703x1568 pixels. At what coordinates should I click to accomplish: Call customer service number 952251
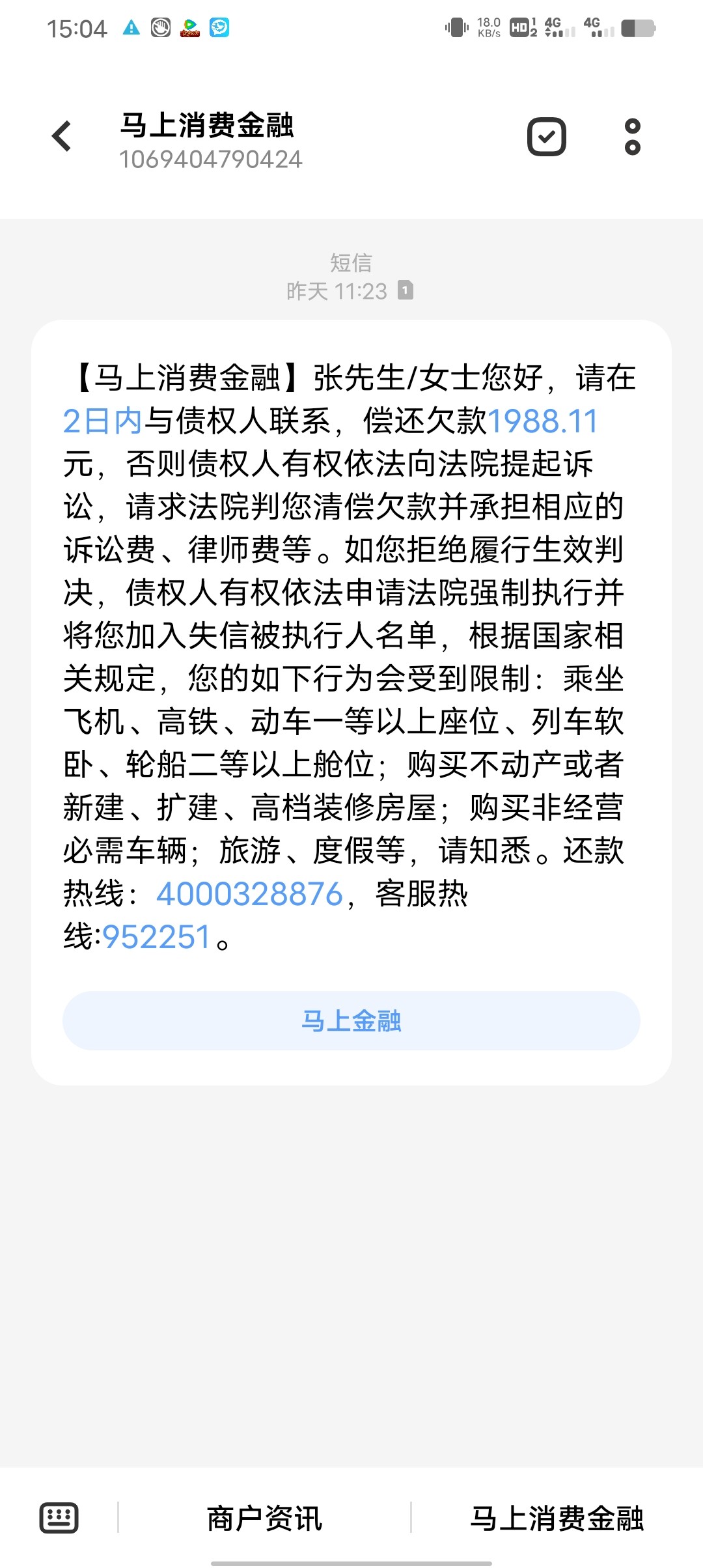156,937
